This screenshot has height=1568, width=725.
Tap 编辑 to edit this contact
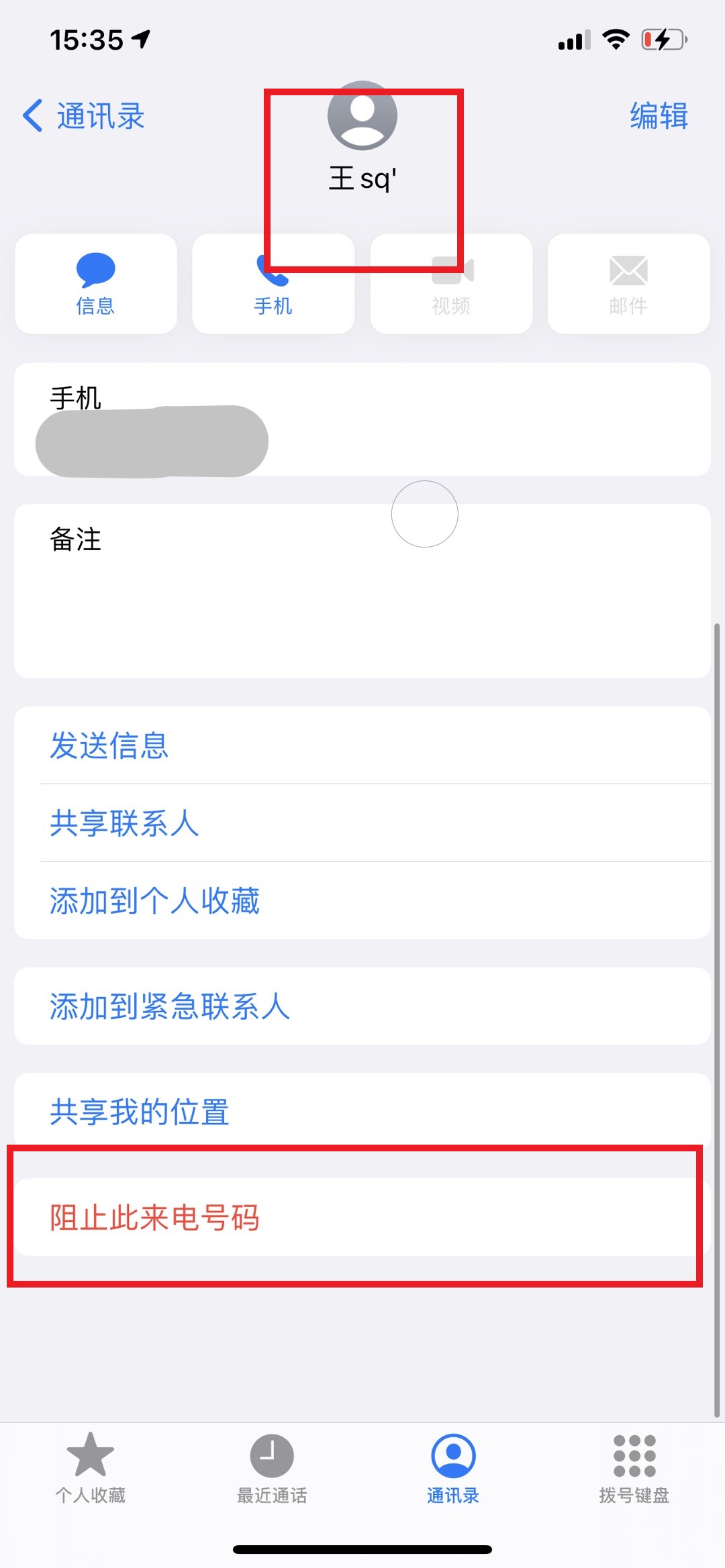pyautogui.click(x=659, y=116)
